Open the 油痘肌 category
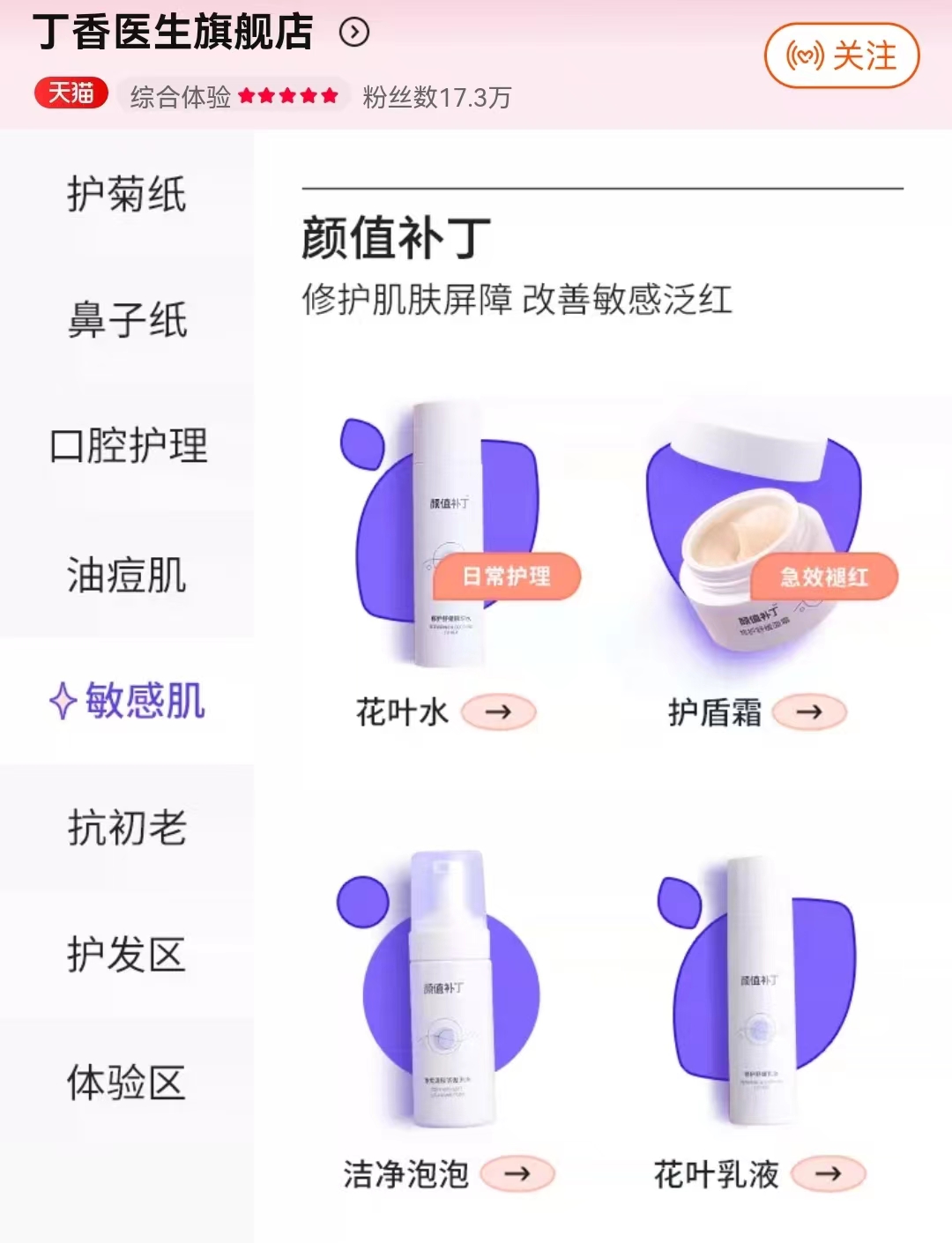The image size is (952, 1243). pyautogui.click(x=127, y=575)
